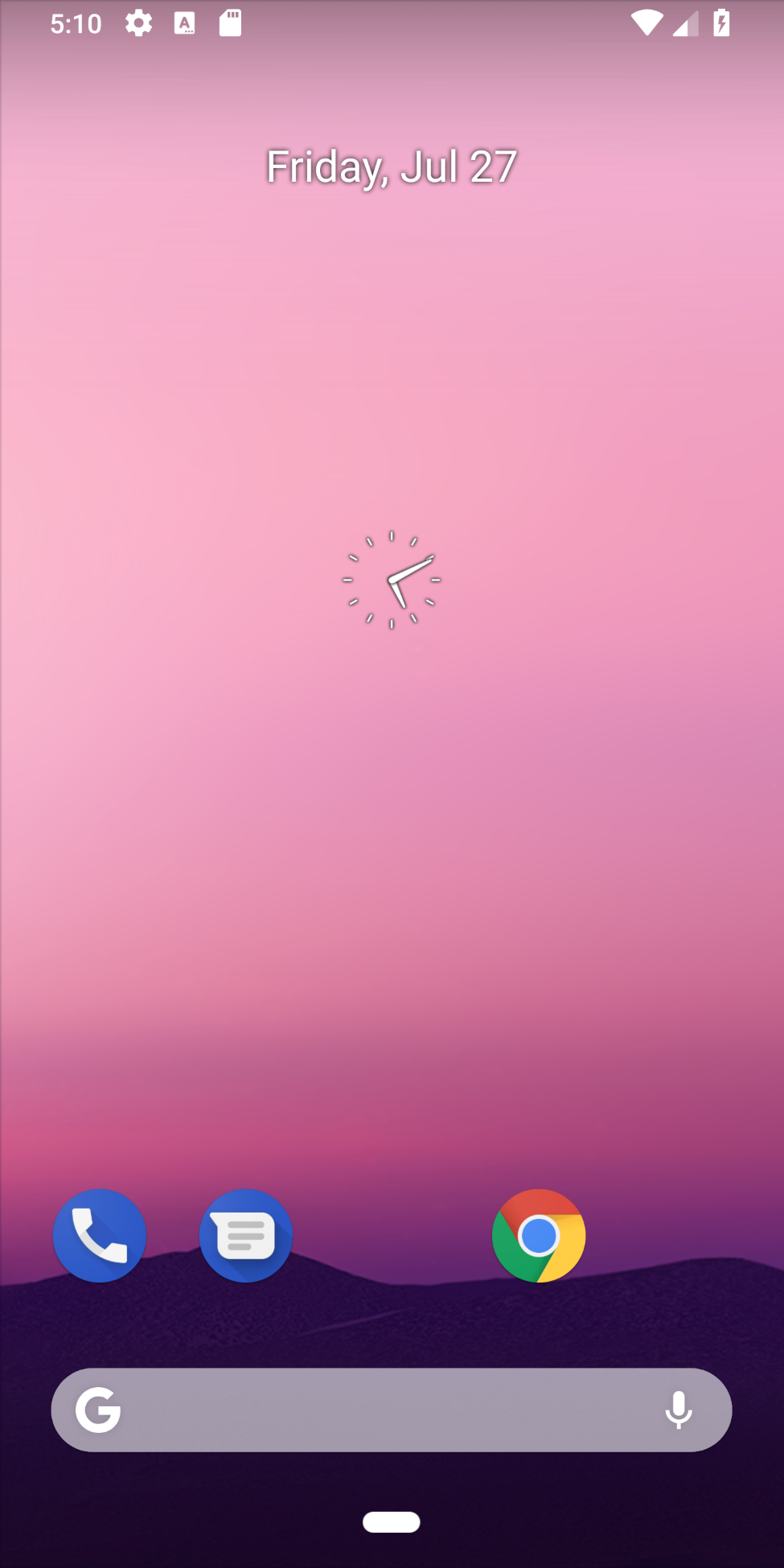Open the Chrome browser
Image resolution: width=784 pixels, height=1568 pixels.
539,1235
